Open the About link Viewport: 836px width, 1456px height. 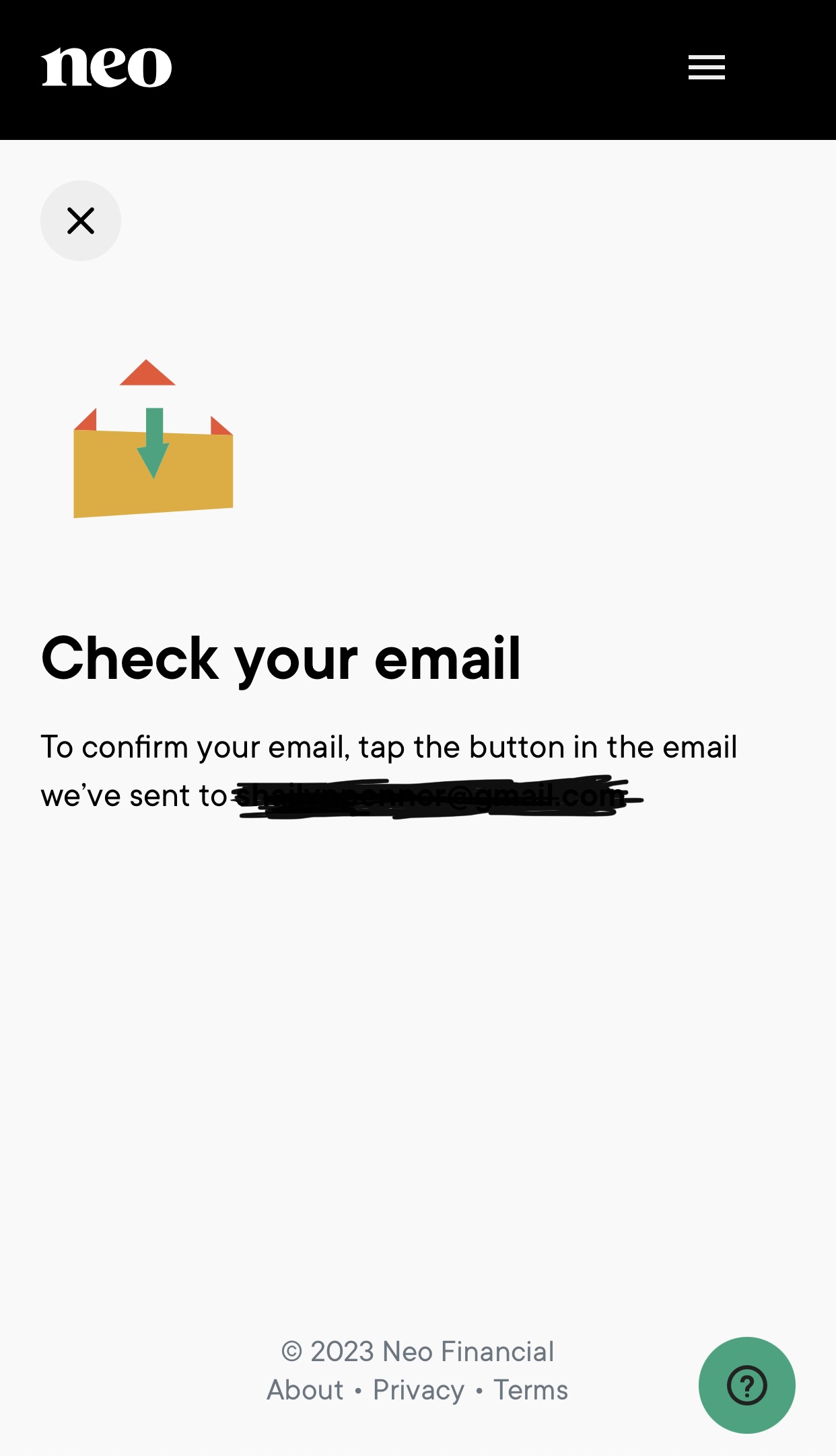tap(305, 1390)
